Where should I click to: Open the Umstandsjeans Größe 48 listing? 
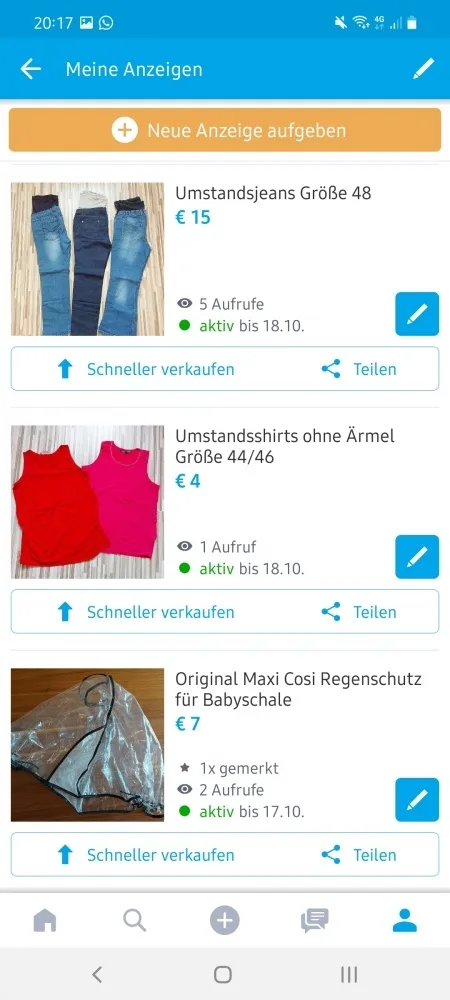(x=273, y=193)
